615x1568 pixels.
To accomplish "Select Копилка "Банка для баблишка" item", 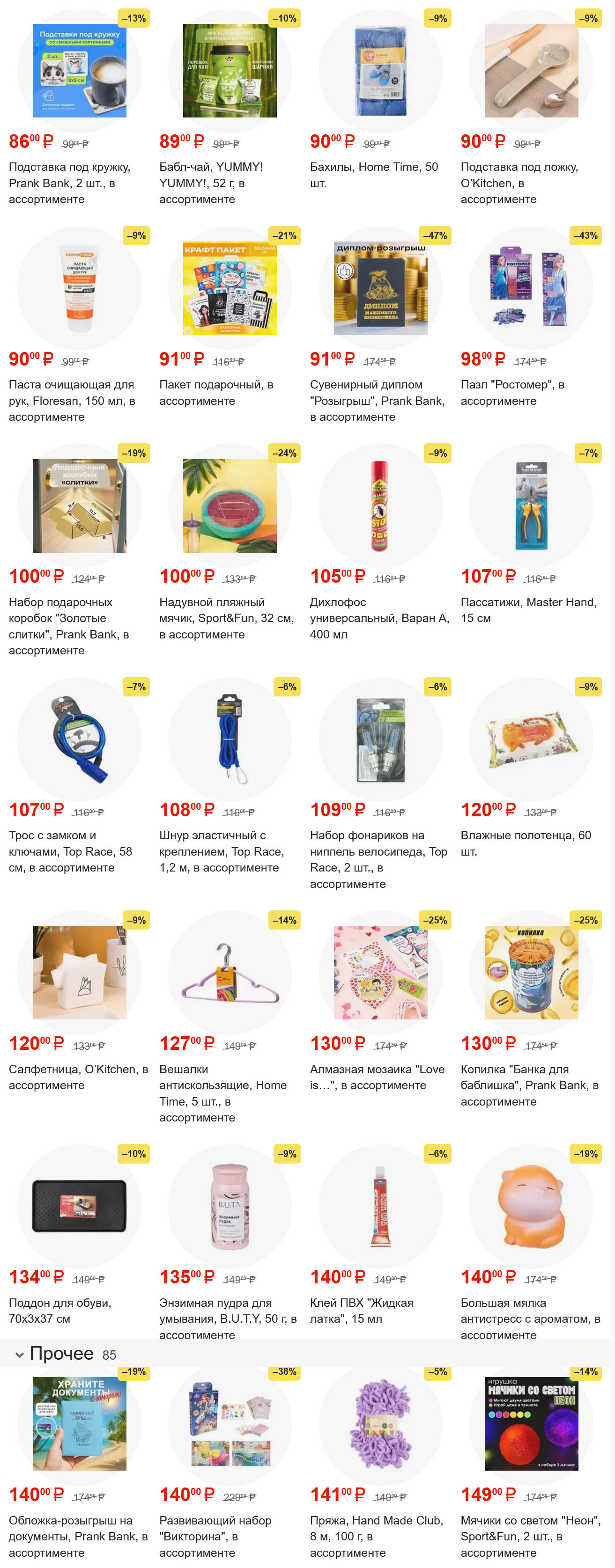I will pyautogui.click(x=531, y=973).
